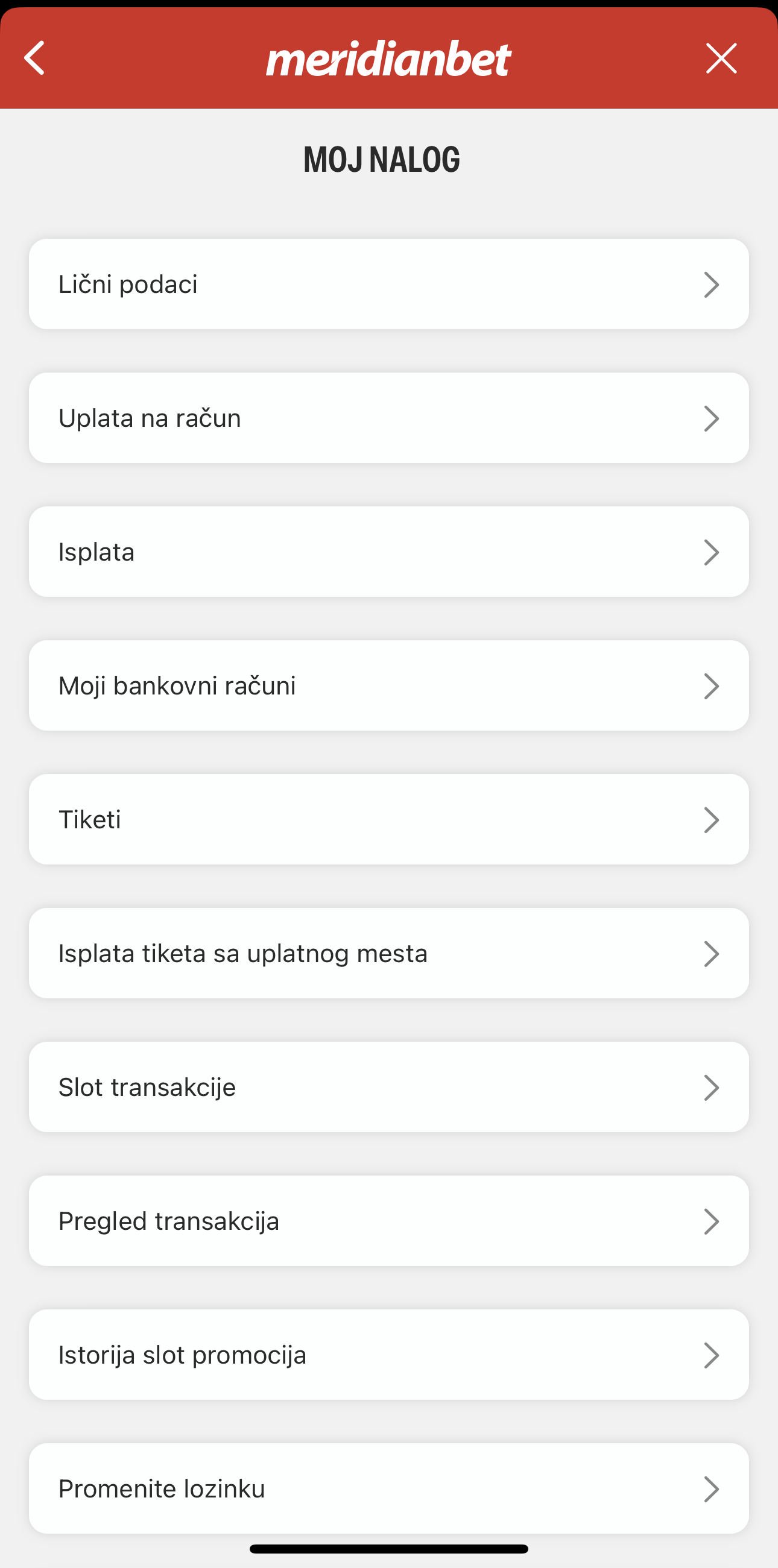Open Slot transakcije

click(389, 1088)
